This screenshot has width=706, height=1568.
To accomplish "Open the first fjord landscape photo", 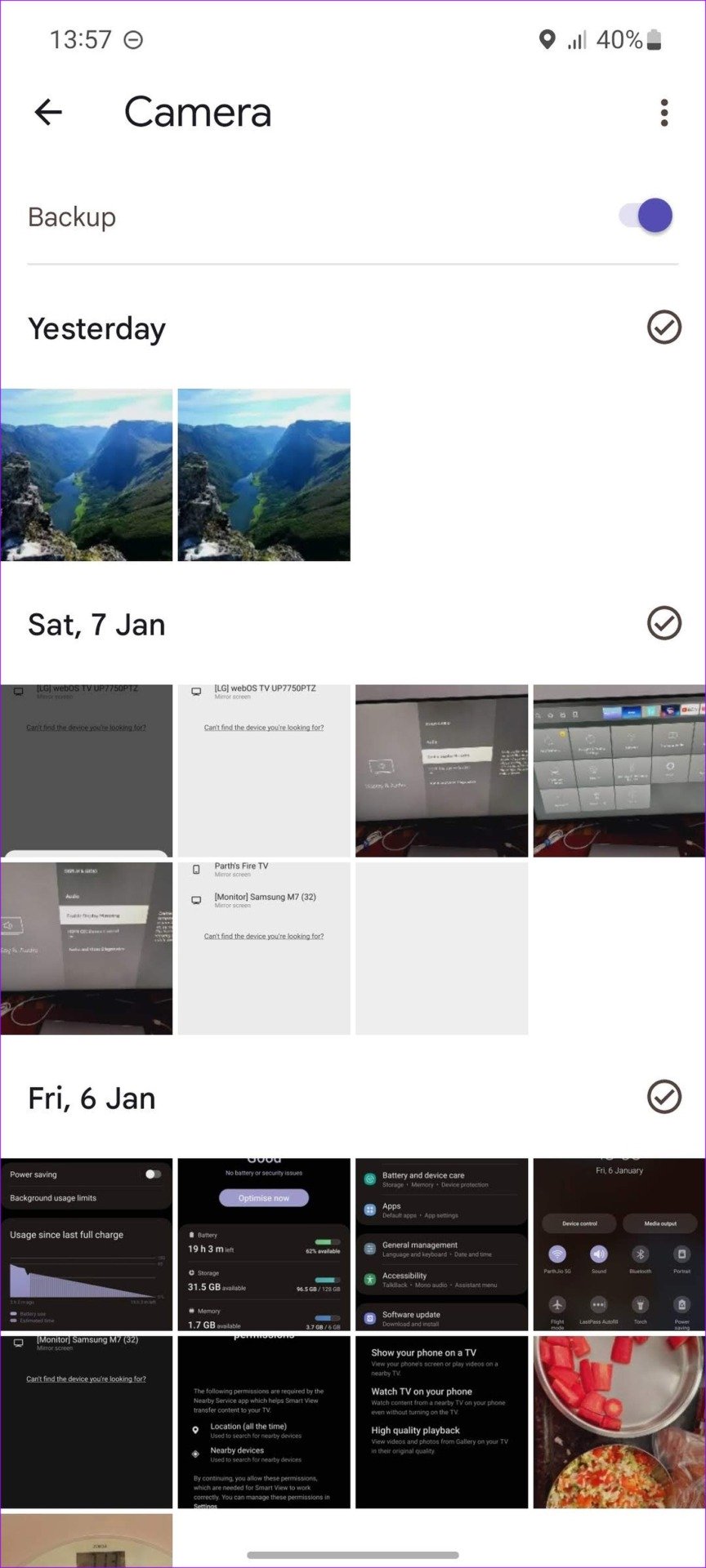I will [87, 474].
